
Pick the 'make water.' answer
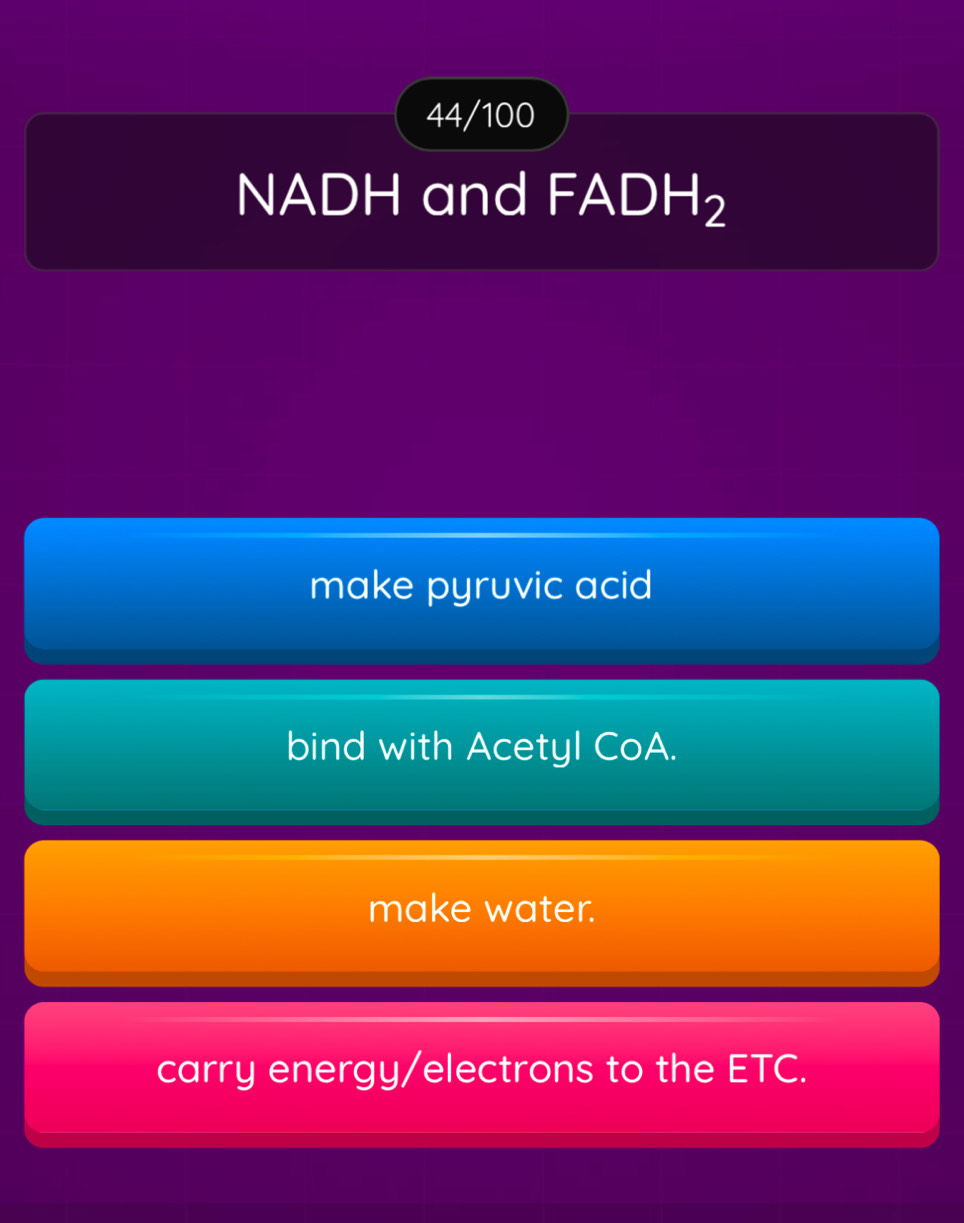tap(481, 909)
